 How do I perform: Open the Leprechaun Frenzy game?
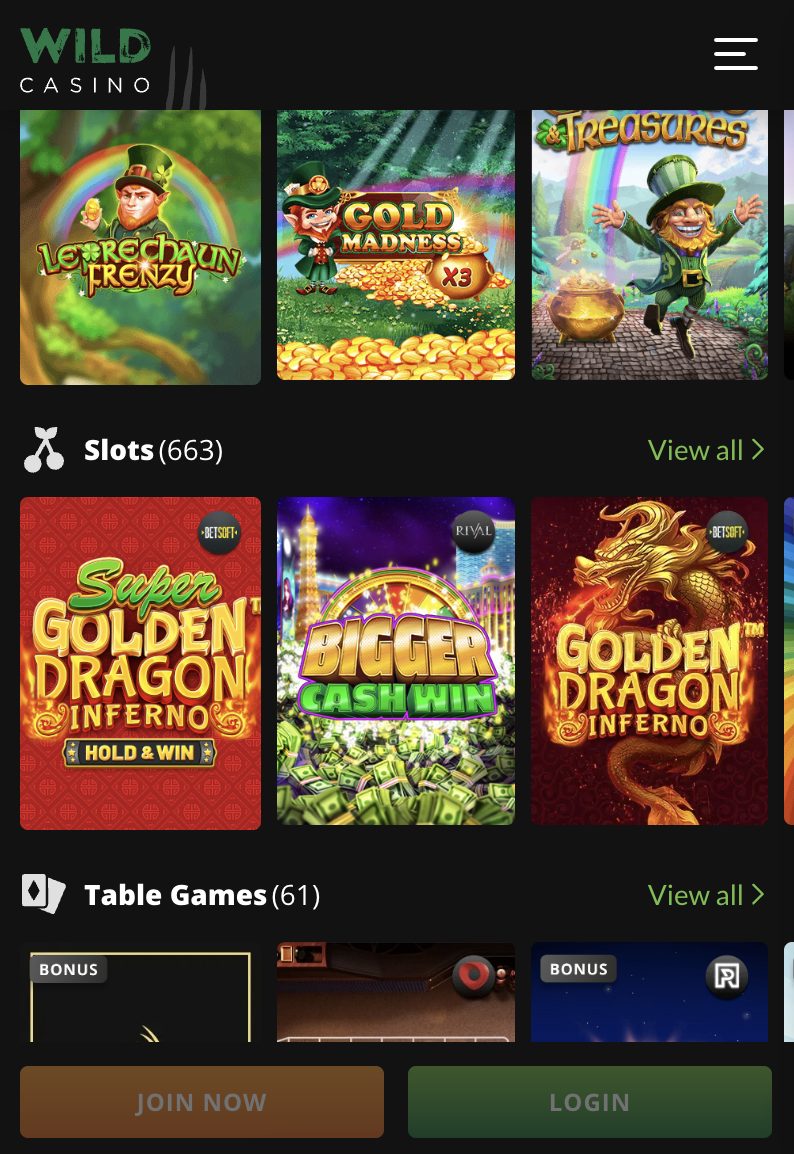pos(140,246)
